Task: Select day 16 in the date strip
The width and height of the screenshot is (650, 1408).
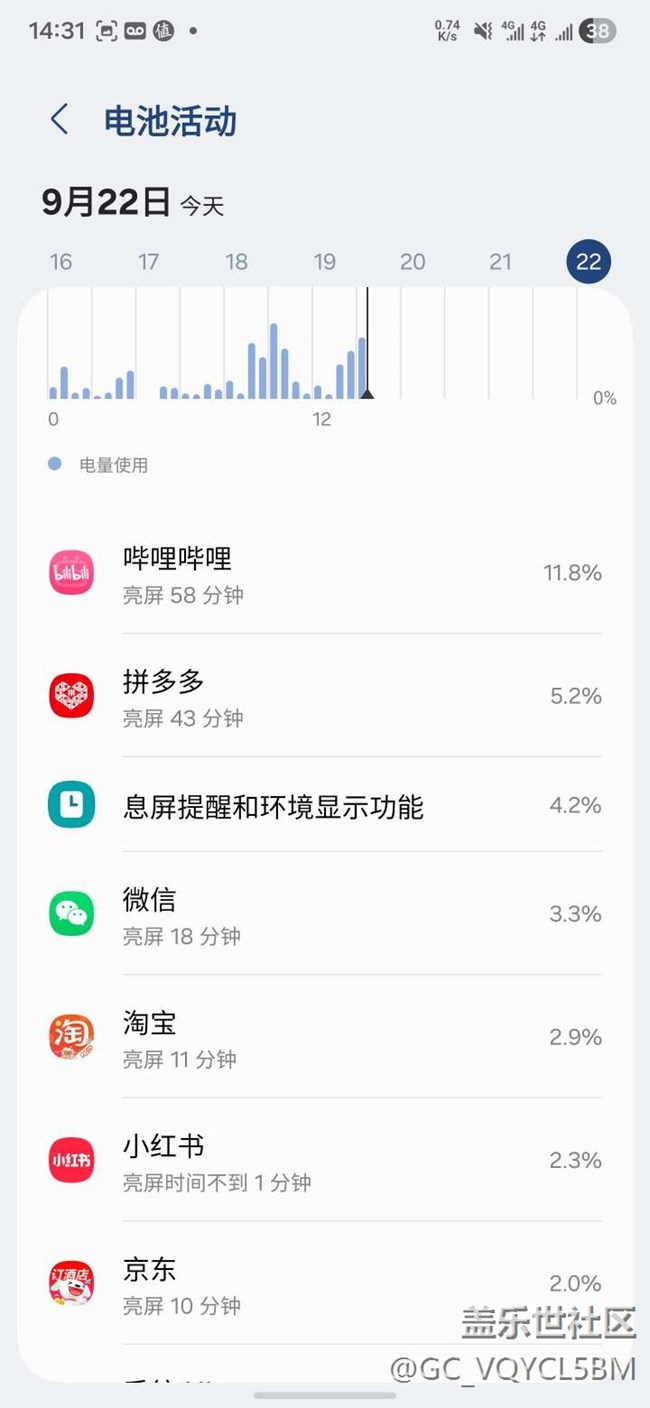Action: click(61, 262)
